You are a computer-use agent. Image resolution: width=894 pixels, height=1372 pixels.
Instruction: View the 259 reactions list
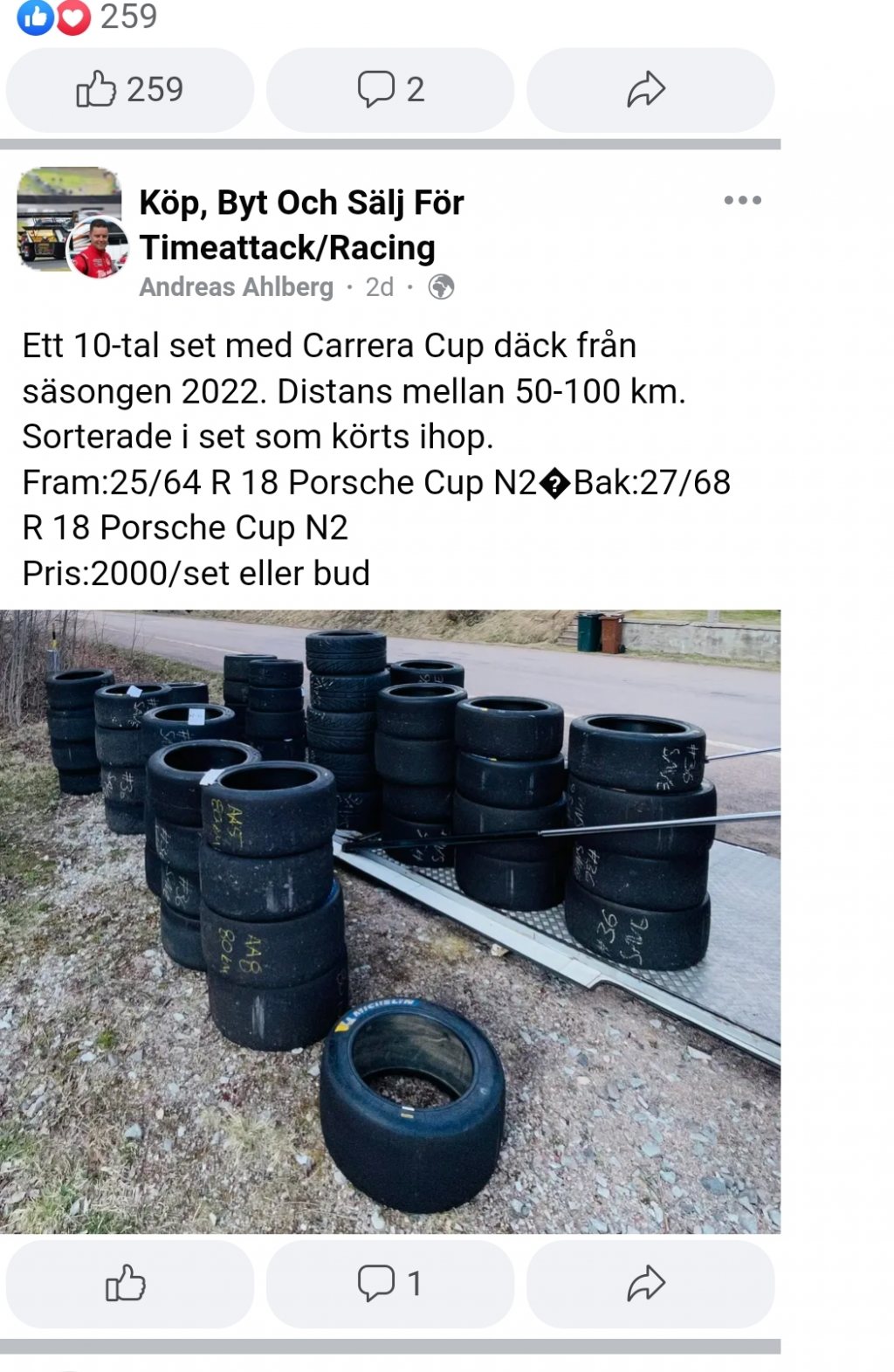[87, 17]
